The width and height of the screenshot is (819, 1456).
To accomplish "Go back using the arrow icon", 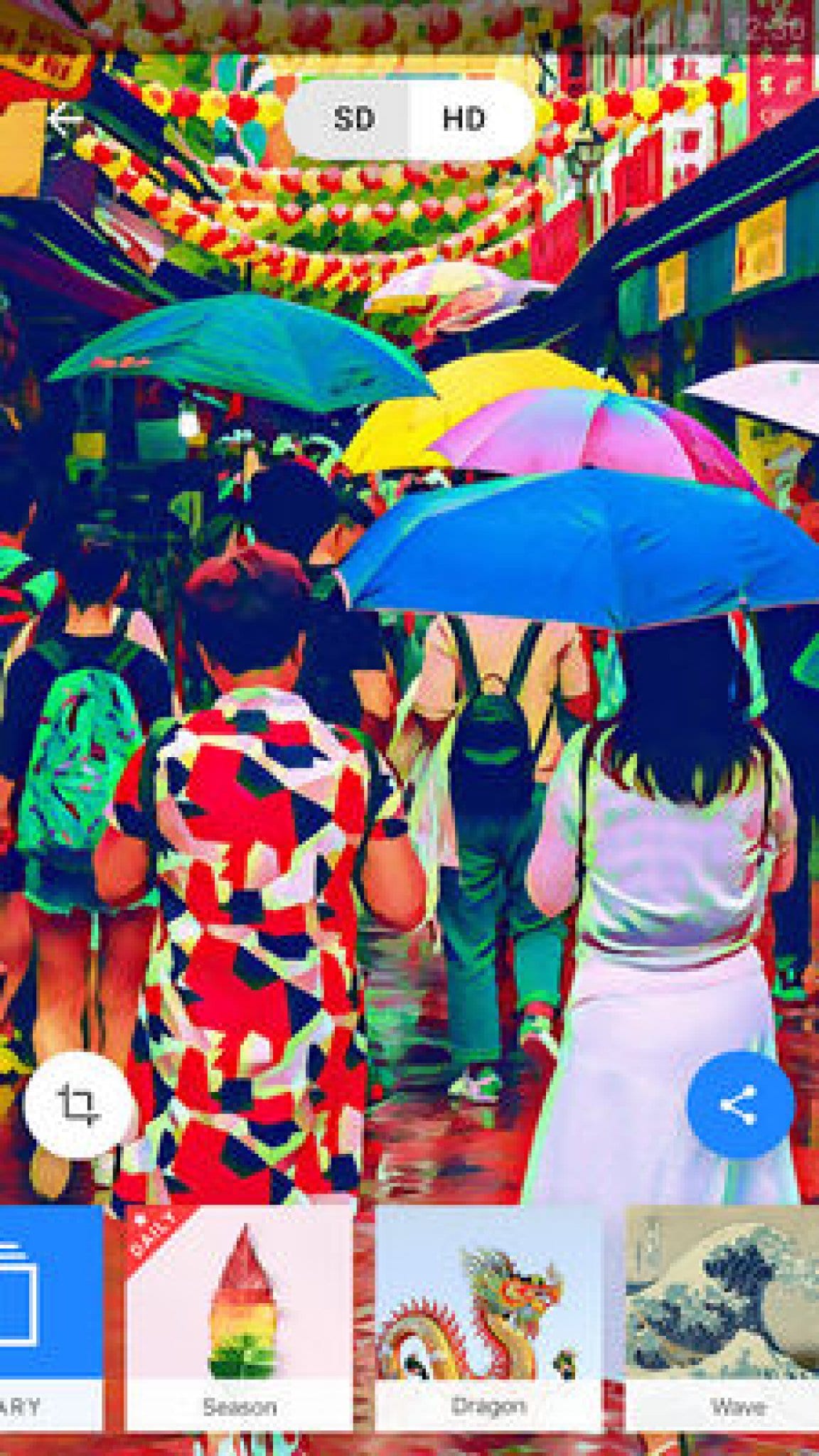I will click(x=65, y=119).
